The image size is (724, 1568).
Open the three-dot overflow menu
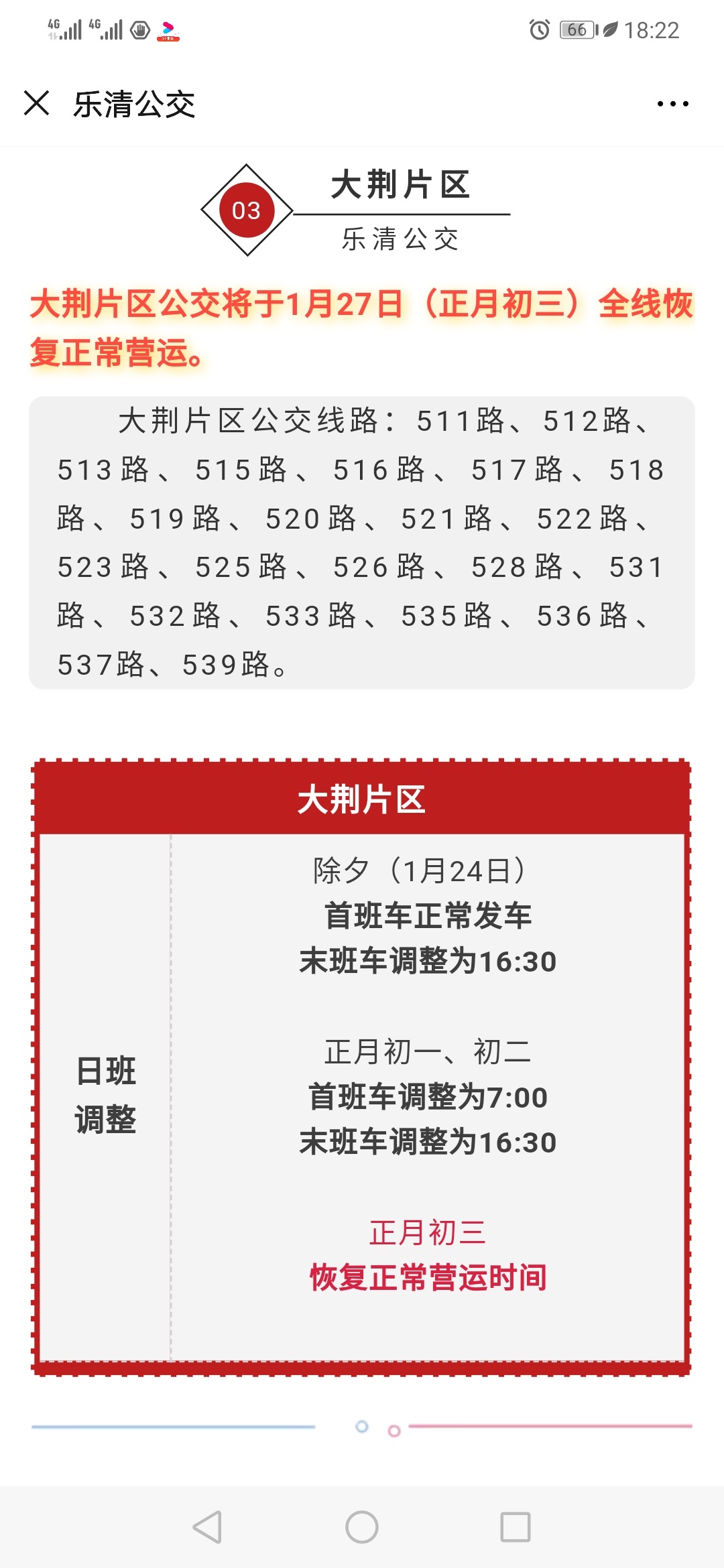(x=672, y=104)
